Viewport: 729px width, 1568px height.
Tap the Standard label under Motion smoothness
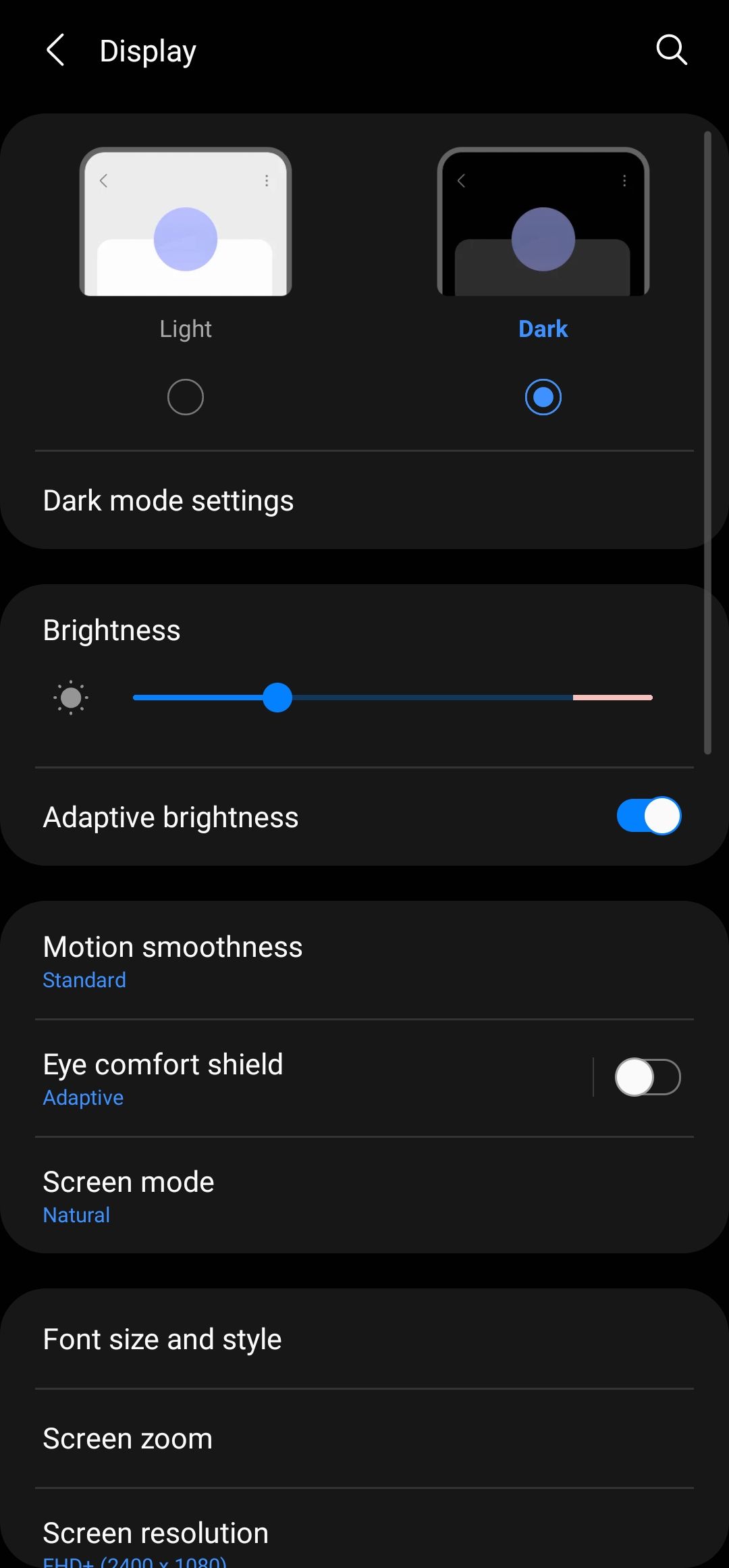coord(84,980)
